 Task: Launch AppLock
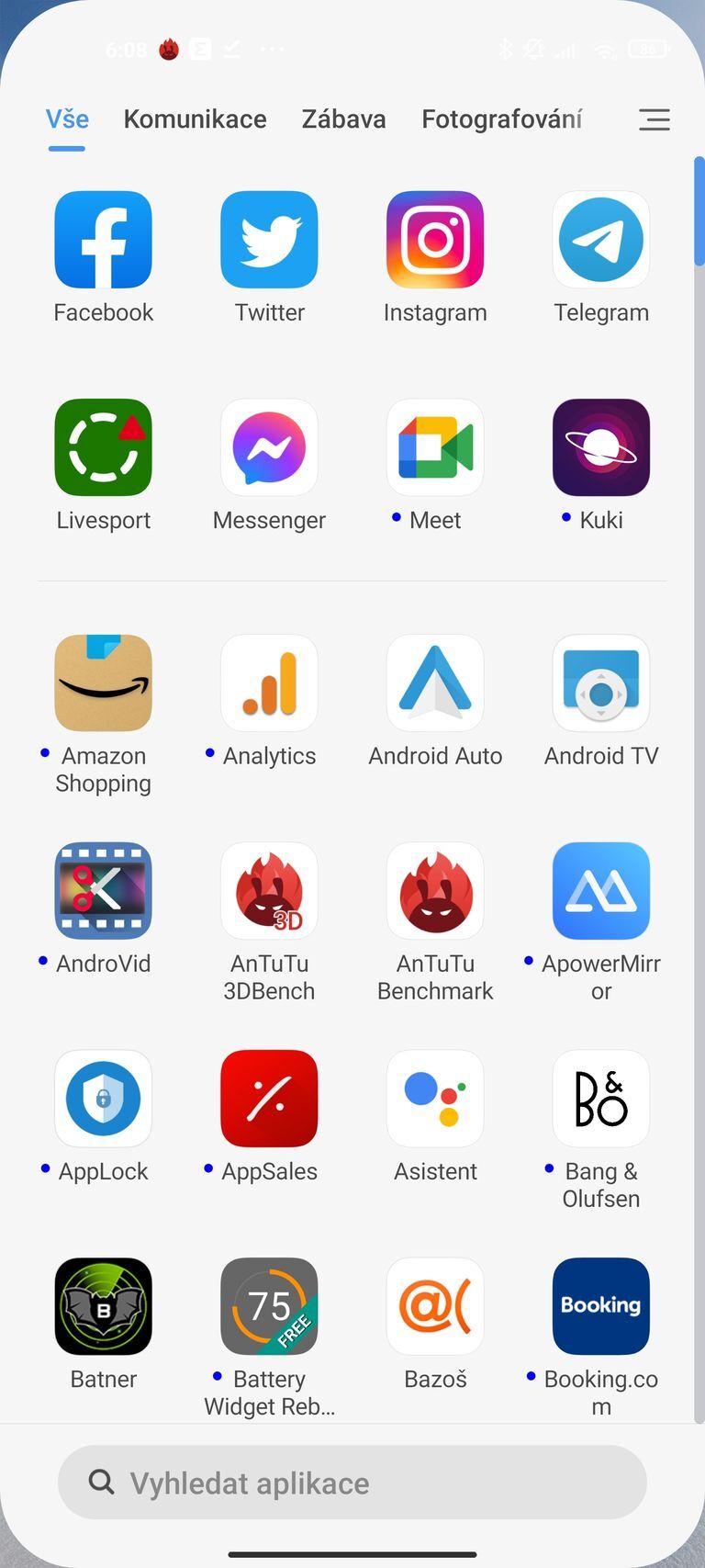(103, 1099)
